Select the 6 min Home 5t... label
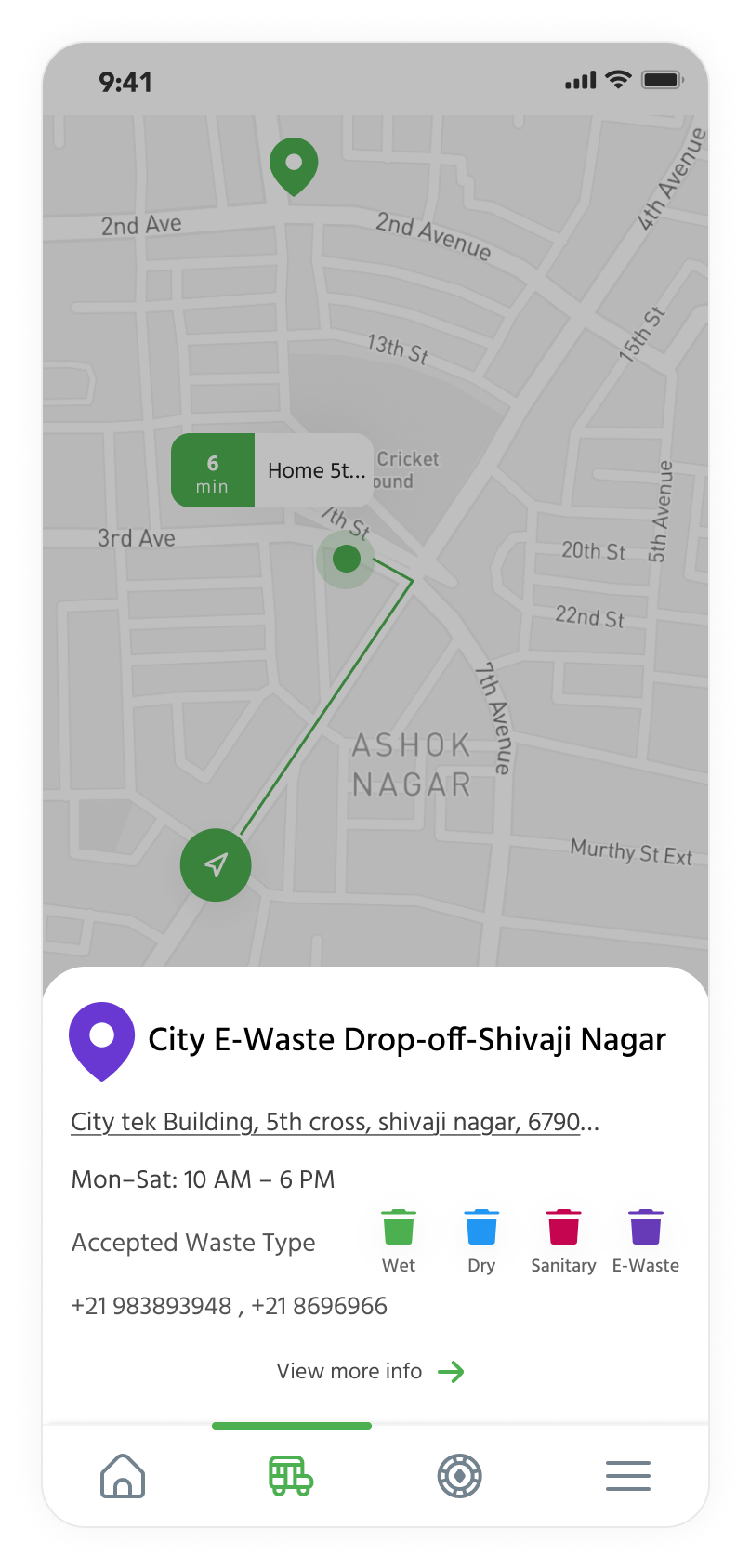The width and height of the screenshot is (750, 1568). click(x=271, y=470)
